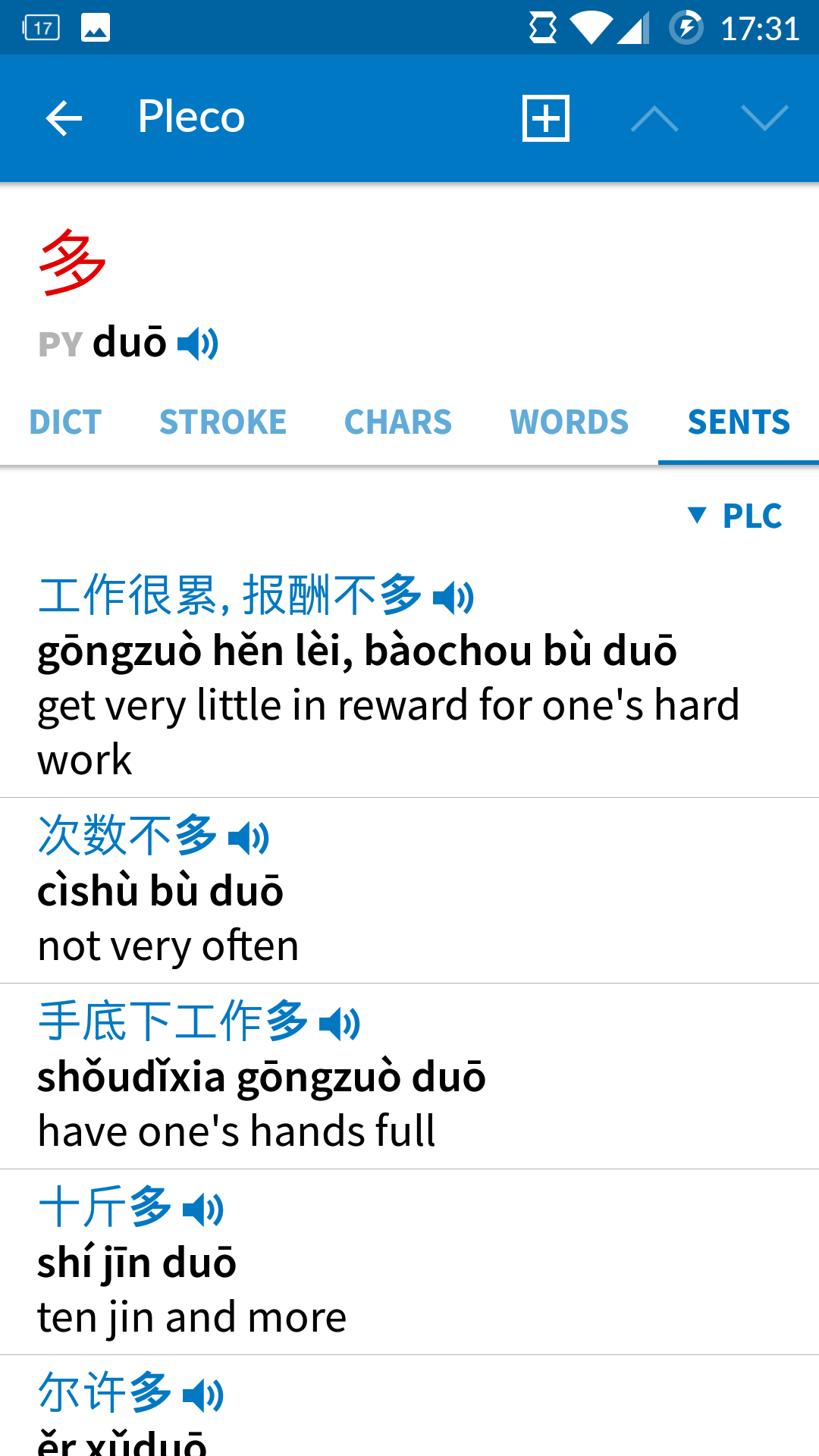819x1456 pixels.
Task: Switch to the DICT tab
Action: coord(65,422)
